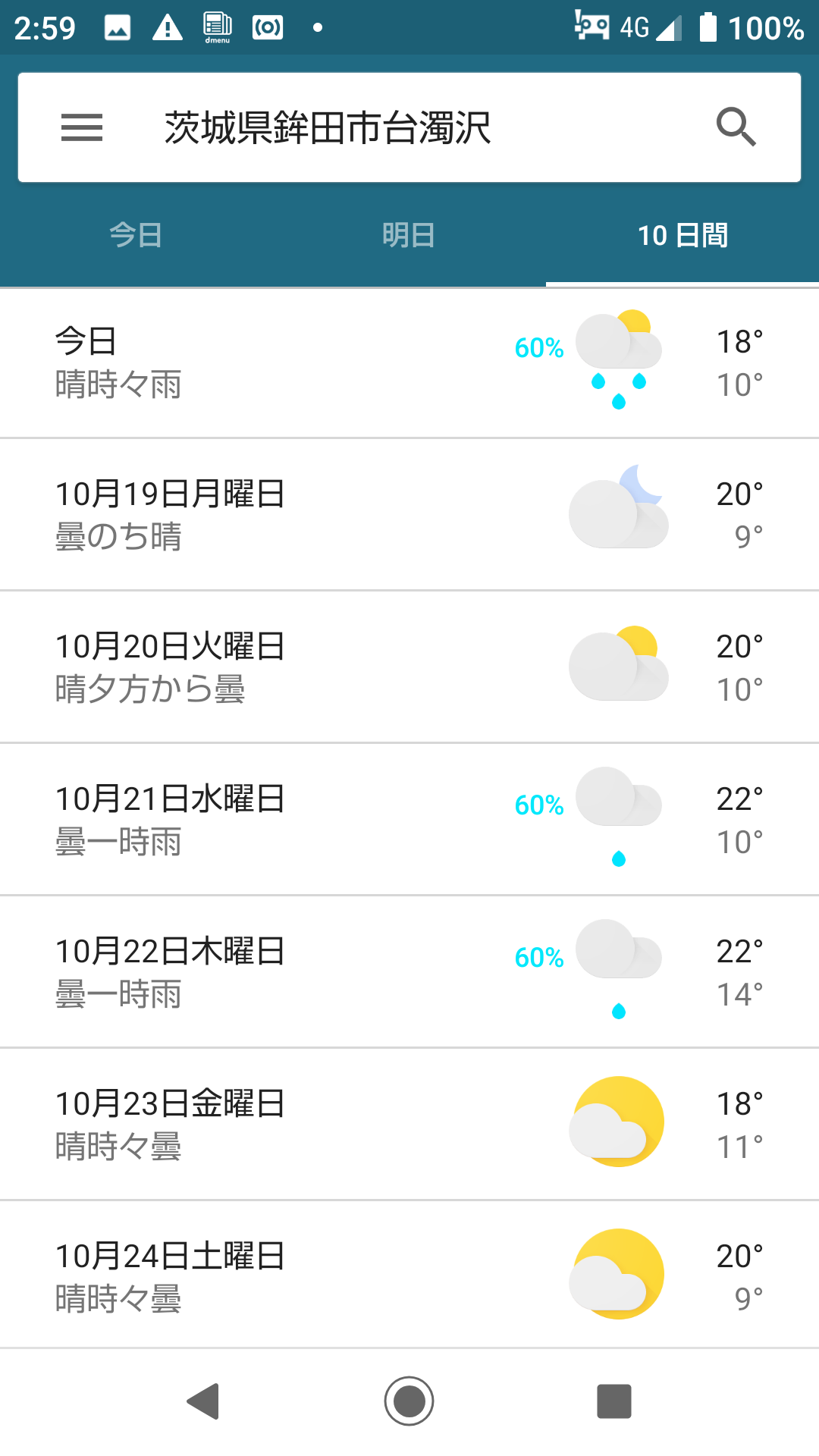The width and height of the screenshot is (819, 1456).
Task: Go back with the system back button
Action: point(203,1401)
